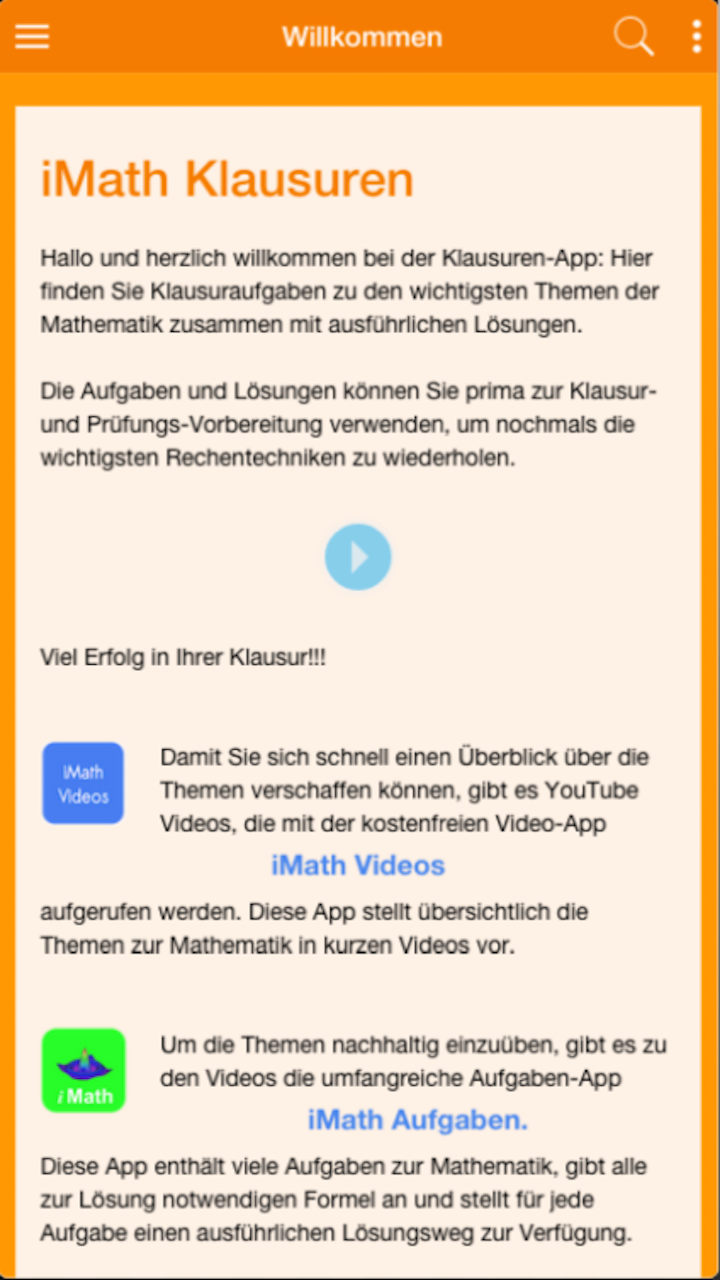Tap the green iMath app icon
Screen dimensions: 720x1280
(x=83, y=1070)
